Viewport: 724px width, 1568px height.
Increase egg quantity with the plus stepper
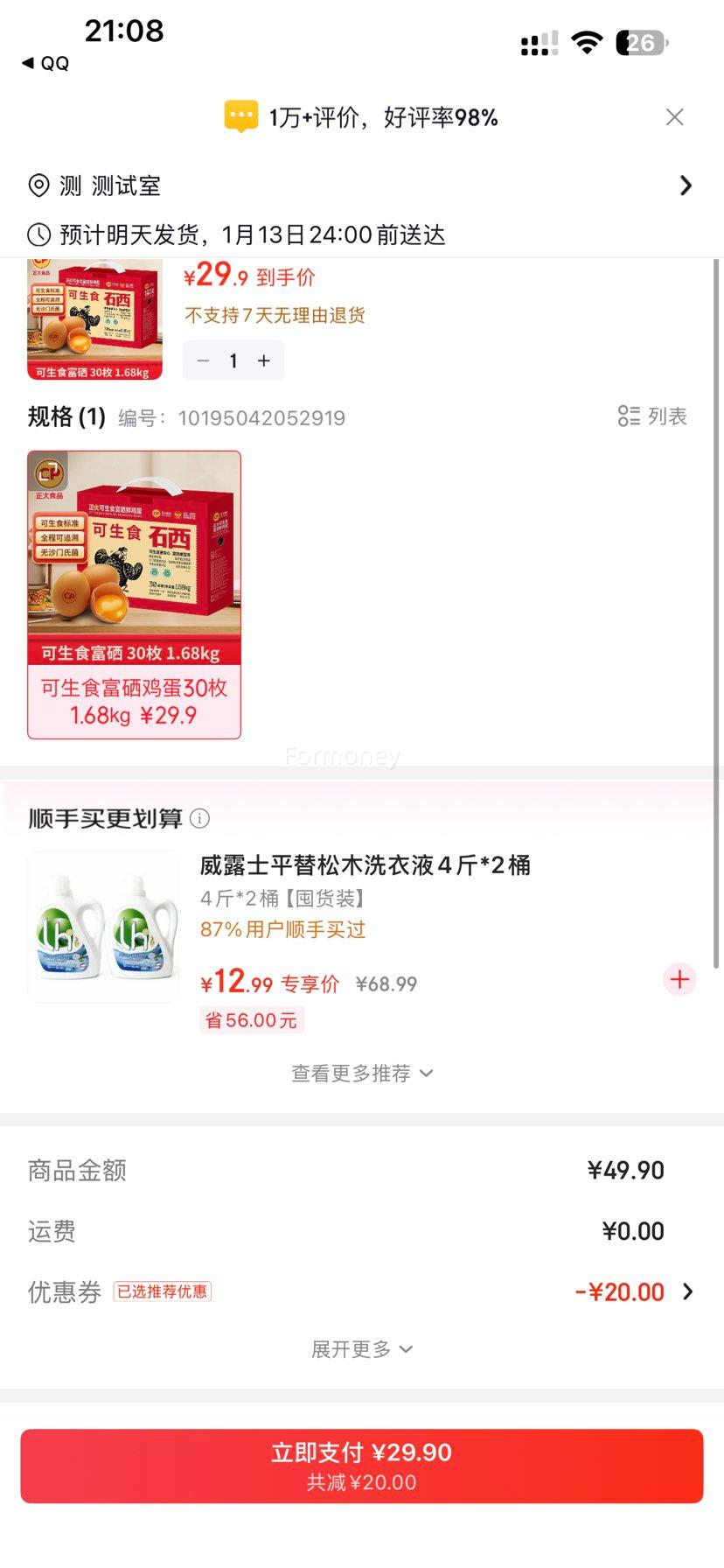click(x=264, y=360)
